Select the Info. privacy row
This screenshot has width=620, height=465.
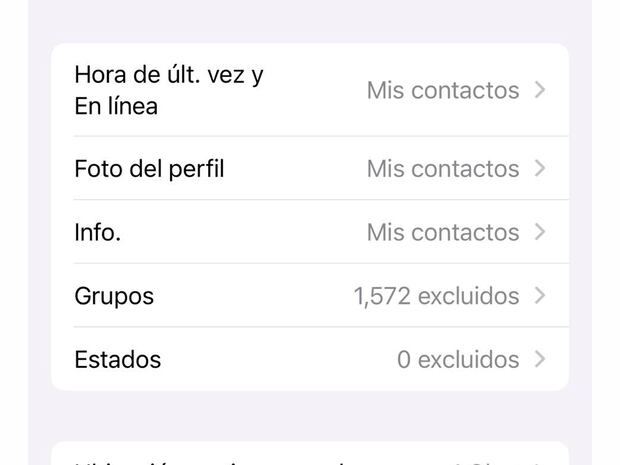310,232
